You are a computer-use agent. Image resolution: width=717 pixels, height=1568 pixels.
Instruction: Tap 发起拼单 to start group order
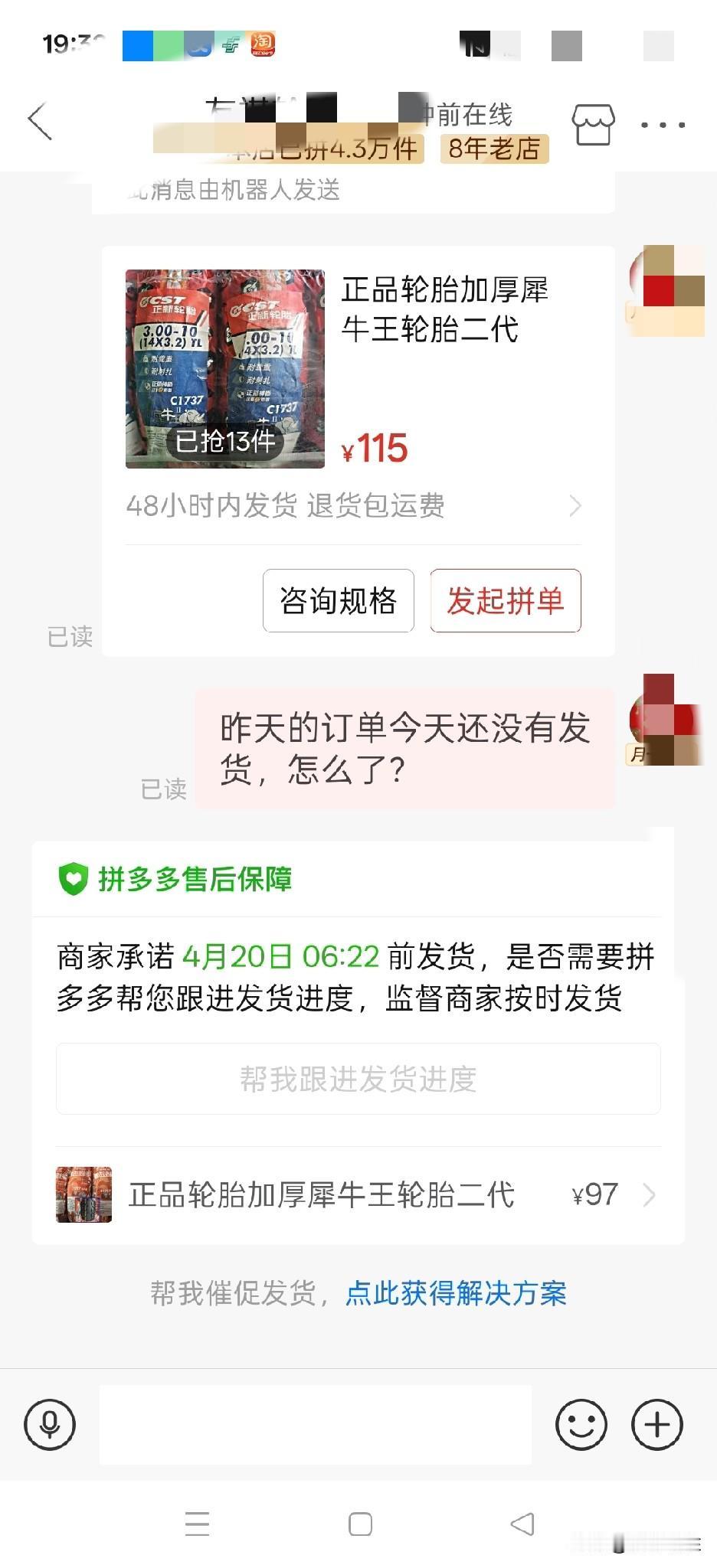[x=505, y=602]
